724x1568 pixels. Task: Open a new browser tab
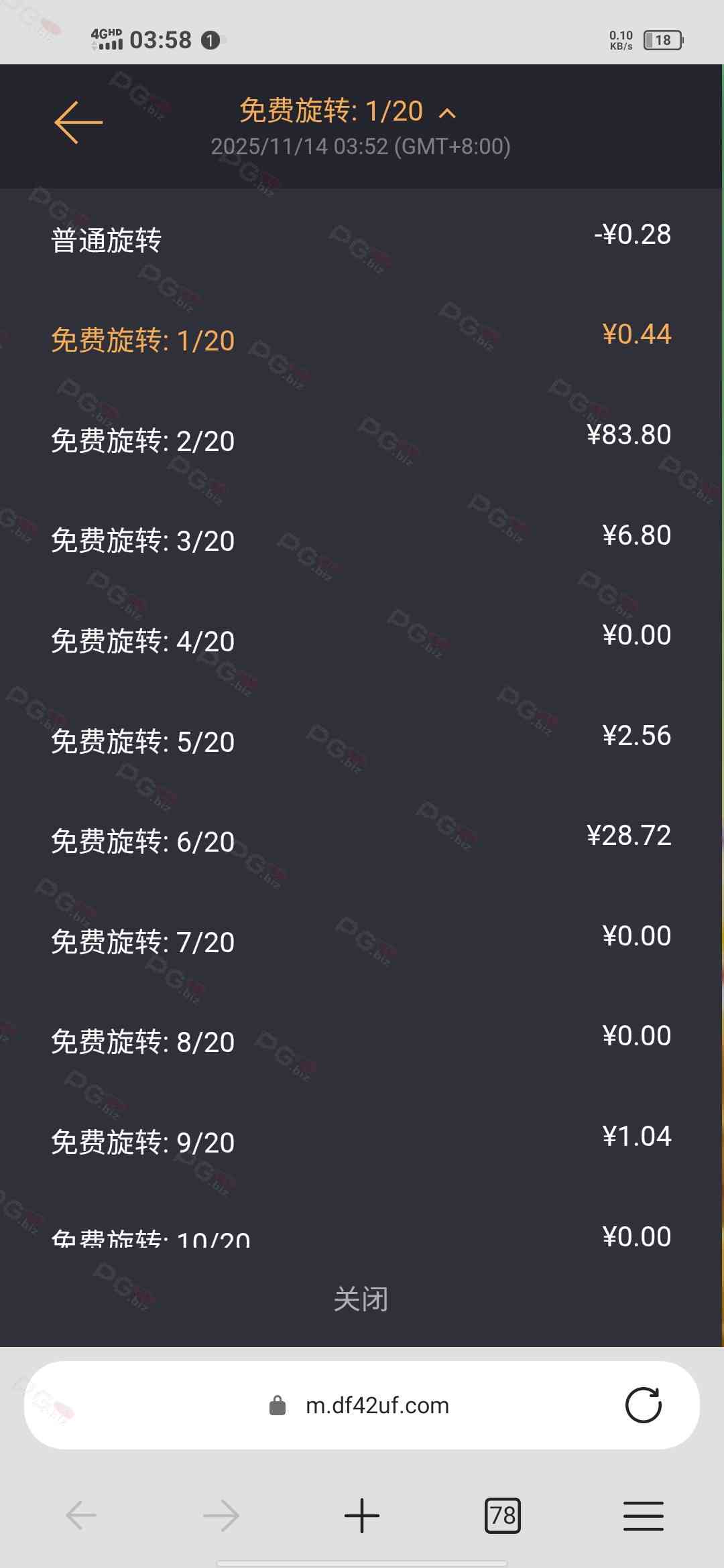pyautogui.click(x=362, y=1516)
